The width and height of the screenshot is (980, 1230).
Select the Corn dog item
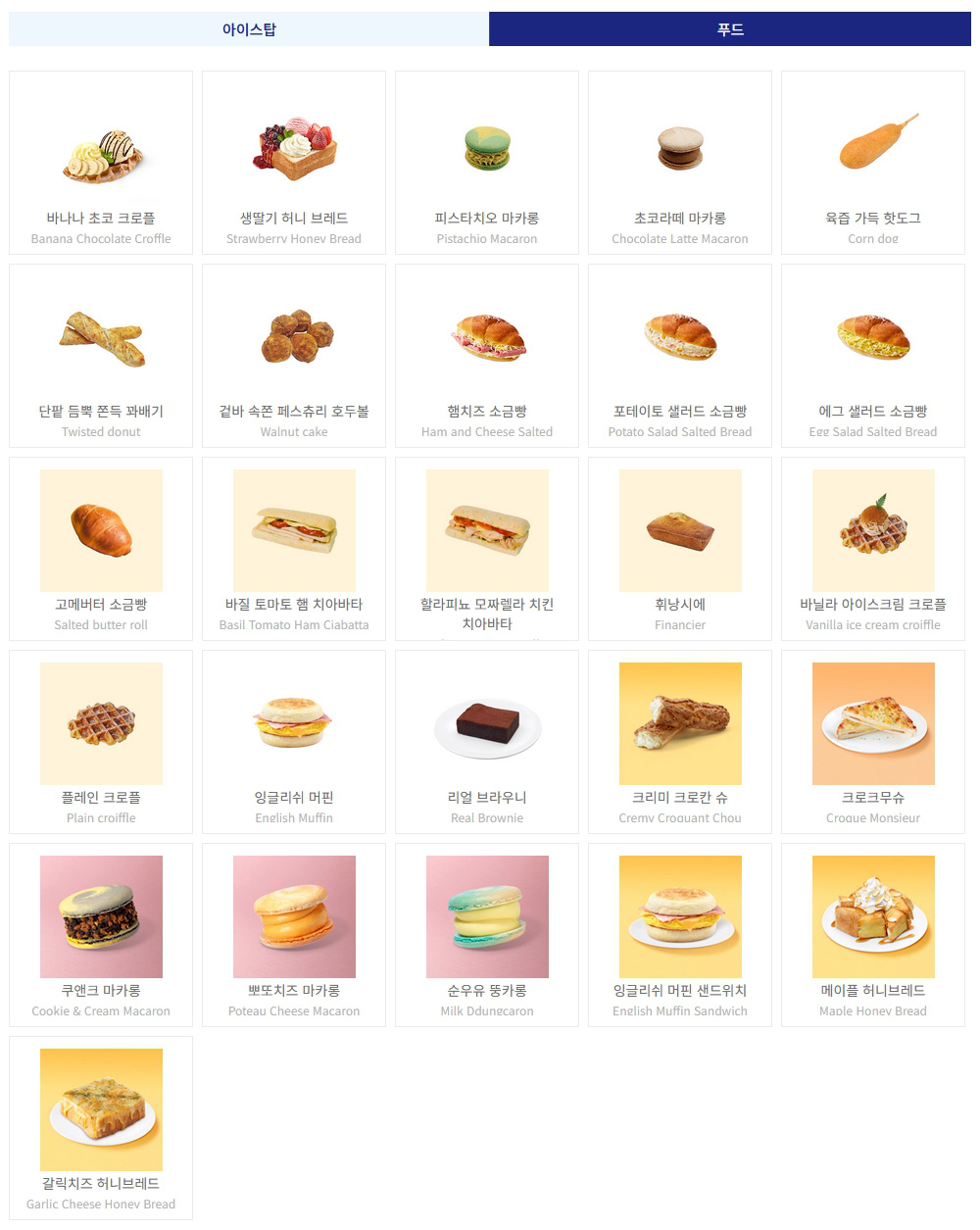[873, 163]
